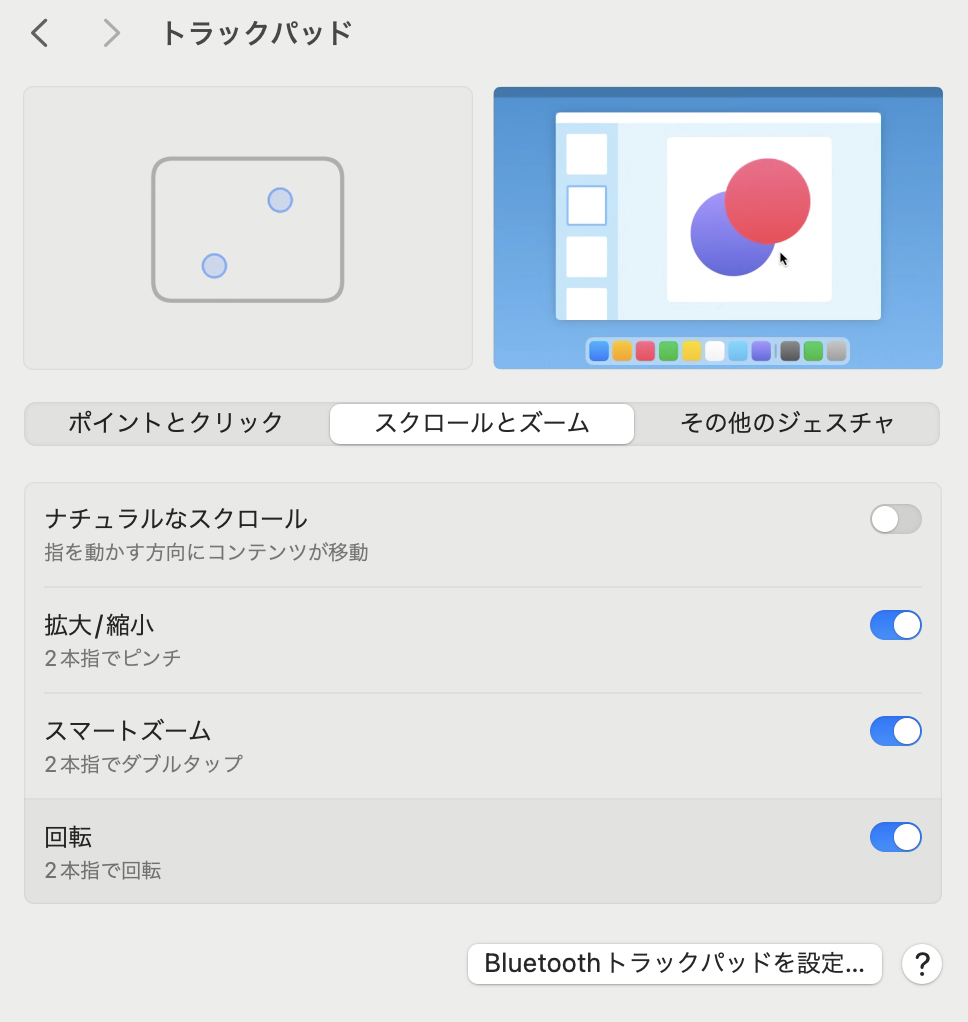Image resolution: width=968 pixels, height=1022 pixels.
Task: Switch to the ポイントとクリック tab
Action: coord(177,423)
